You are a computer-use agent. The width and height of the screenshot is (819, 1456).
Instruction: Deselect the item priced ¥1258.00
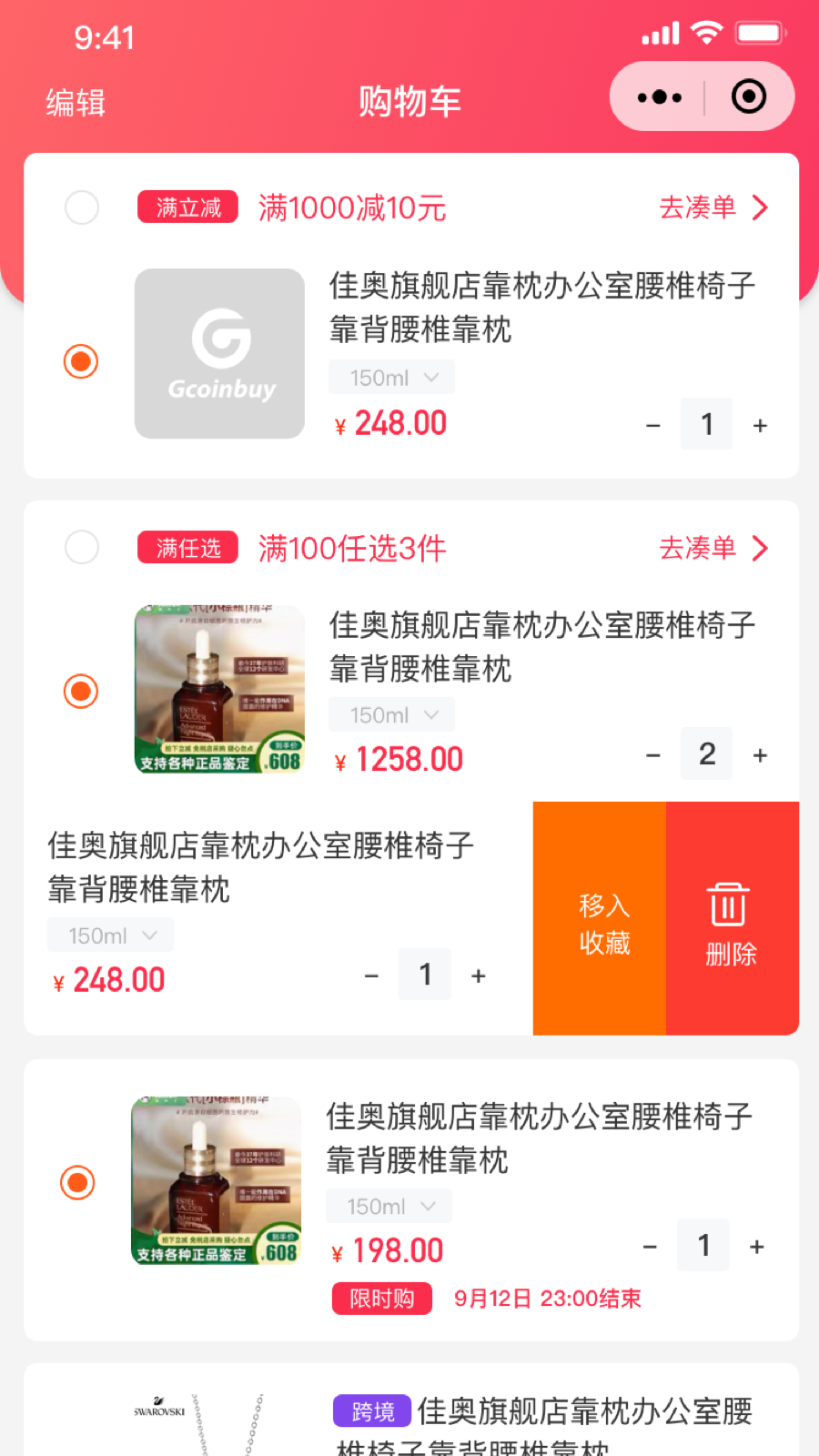pos(81,691)
